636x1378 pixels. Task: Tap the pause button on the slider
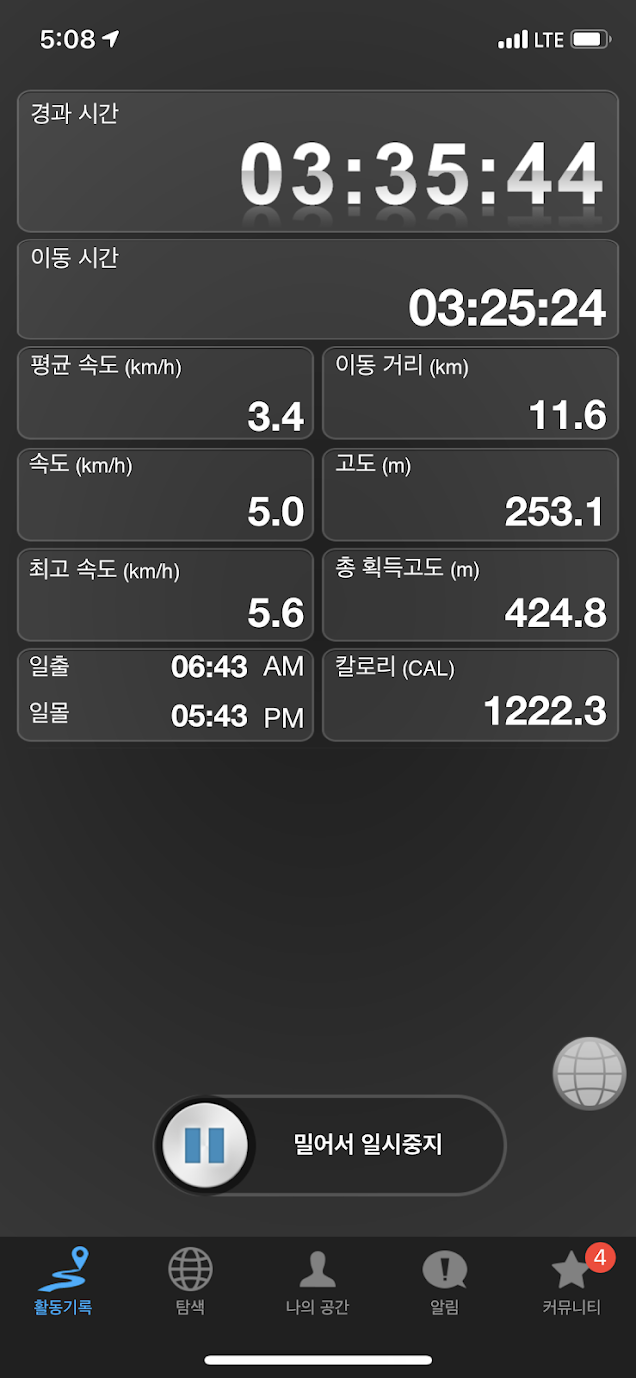pos(205,1144)
